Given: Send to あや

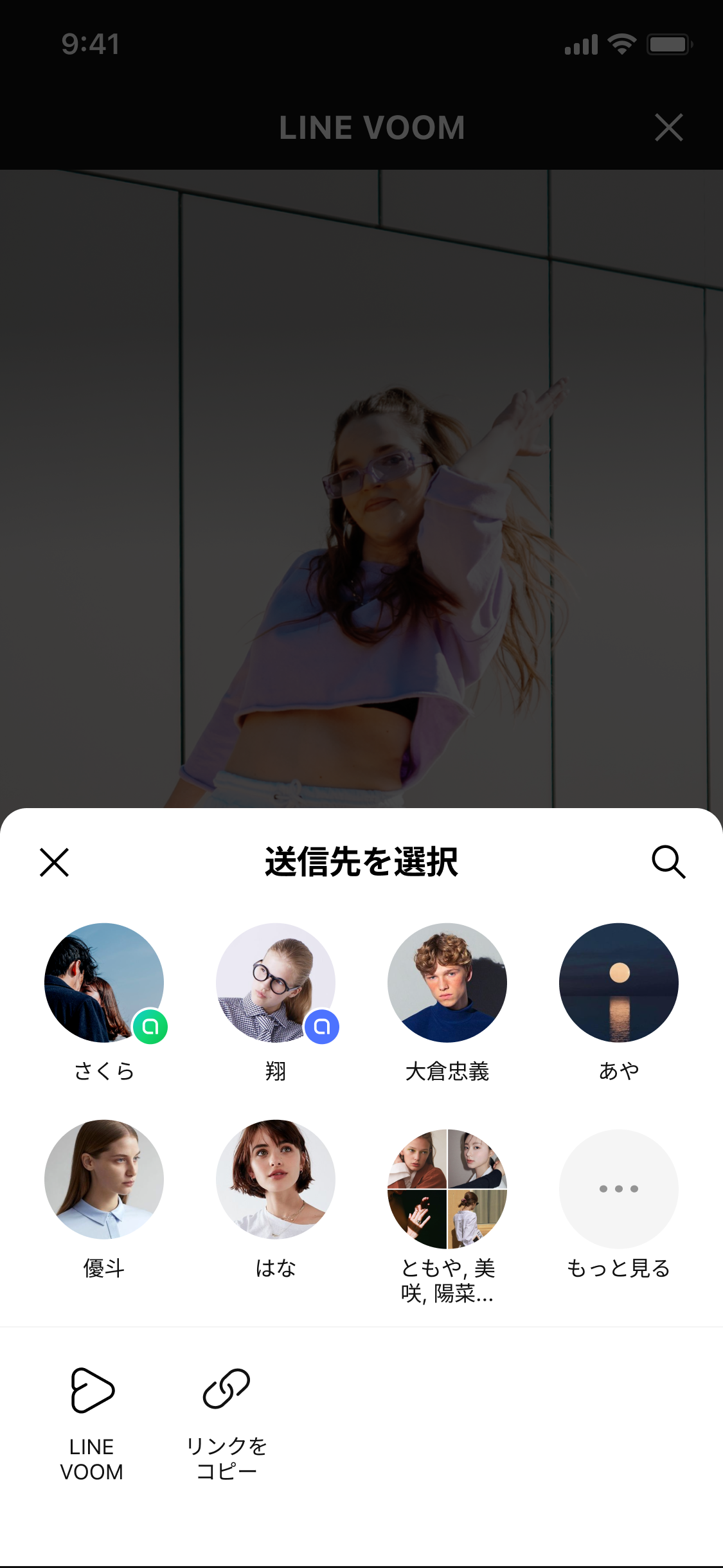Looking at the screenshot, I should 618,984.
